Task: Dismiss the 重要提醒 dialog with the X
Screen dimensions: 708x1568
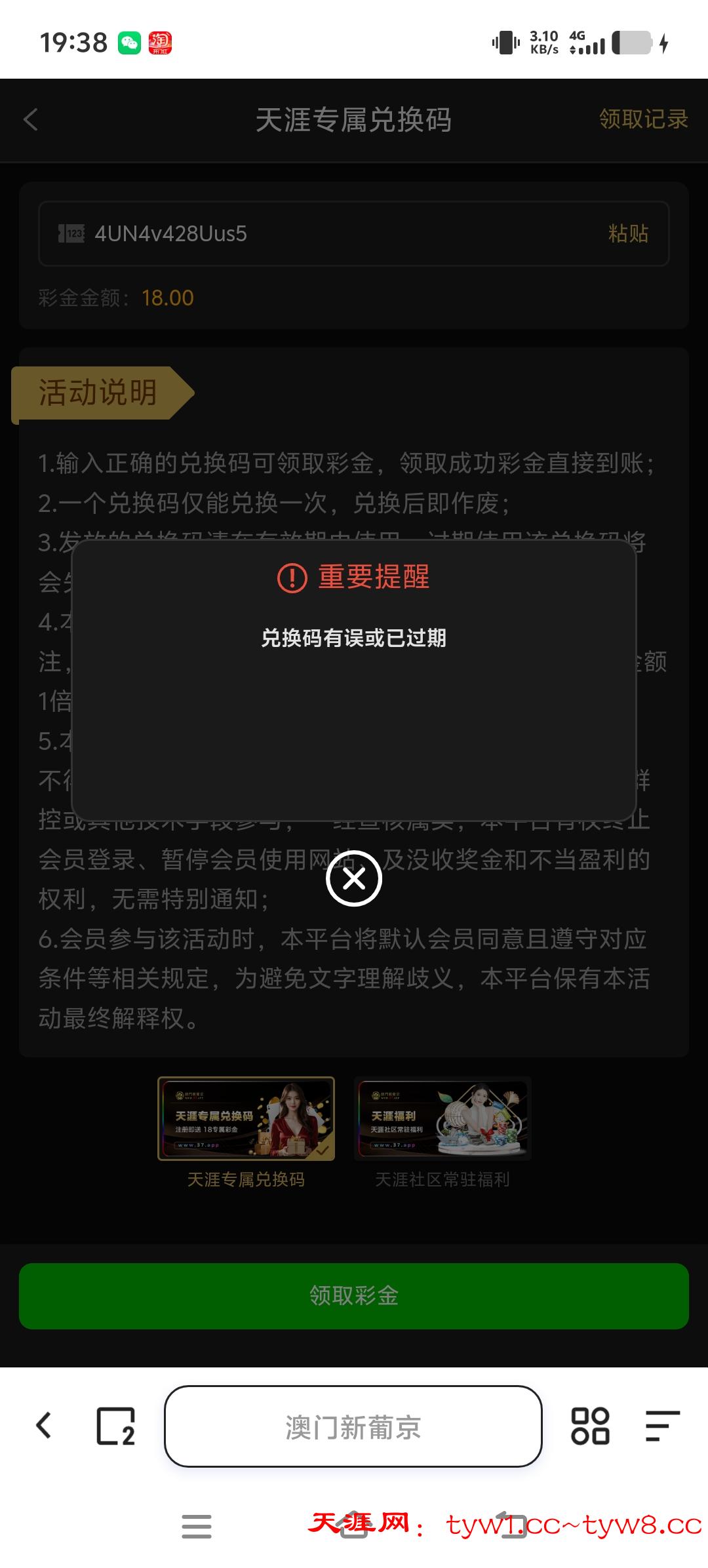Action: [354, 878]
